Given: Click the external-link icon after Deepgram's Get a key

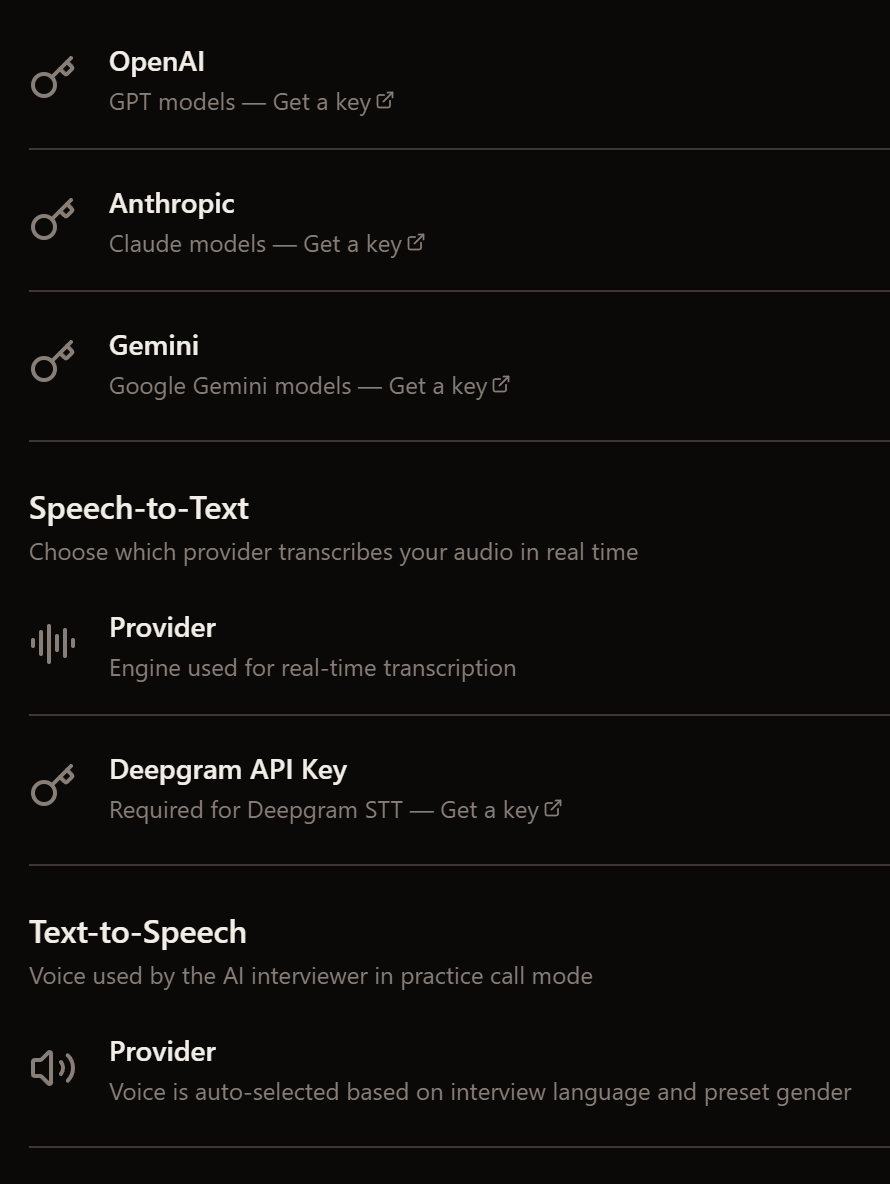Looking at the screenshot, I should pos(553,807).
